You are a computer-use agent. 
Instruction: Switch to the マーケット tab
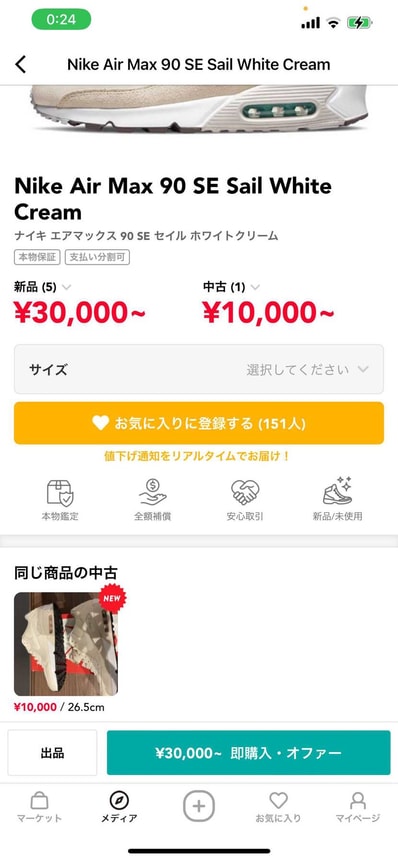[x=39, y=807]
